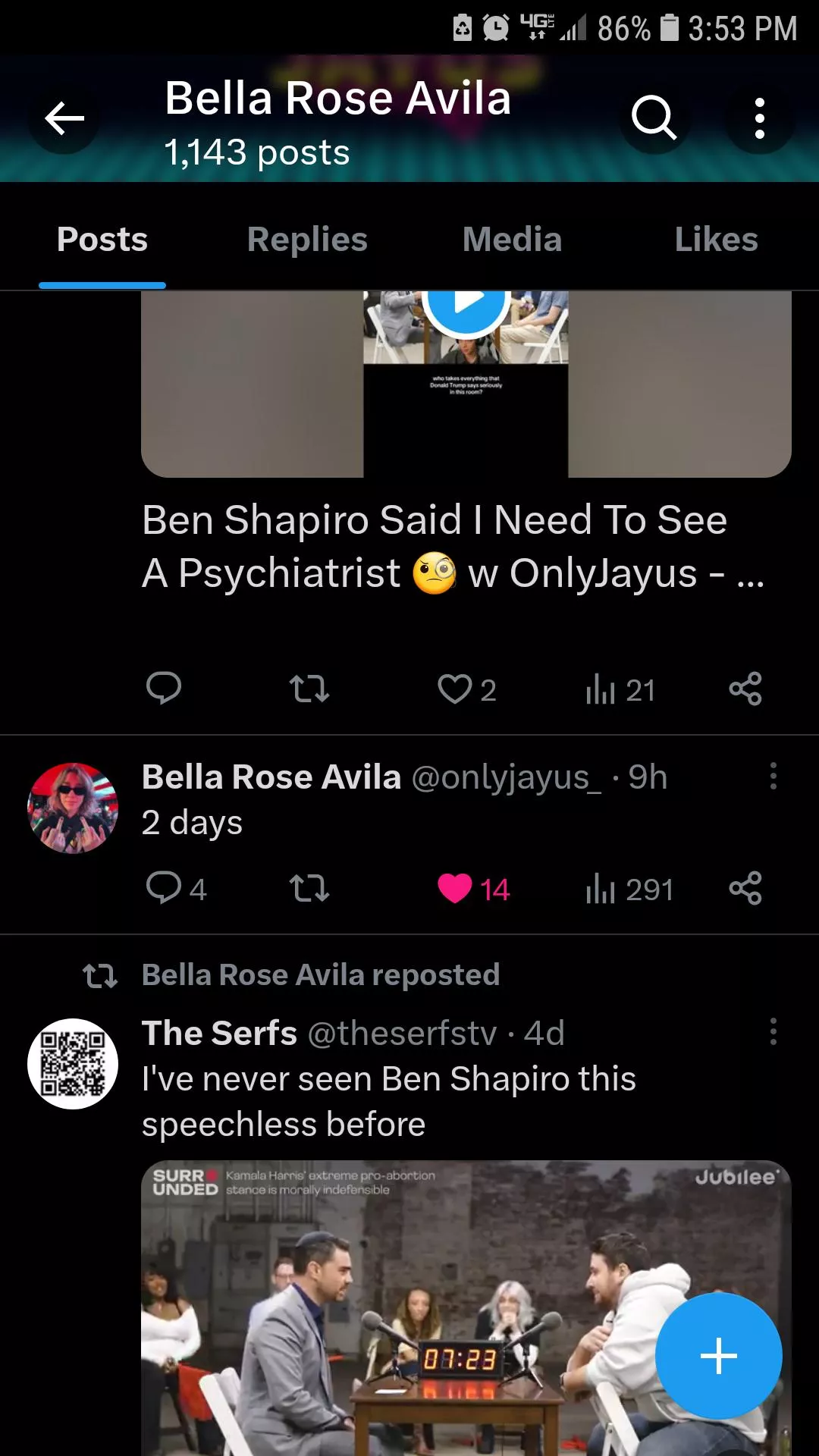Compose a new post
This screenshot has width=819, height=1456.
pos(718,1356)
